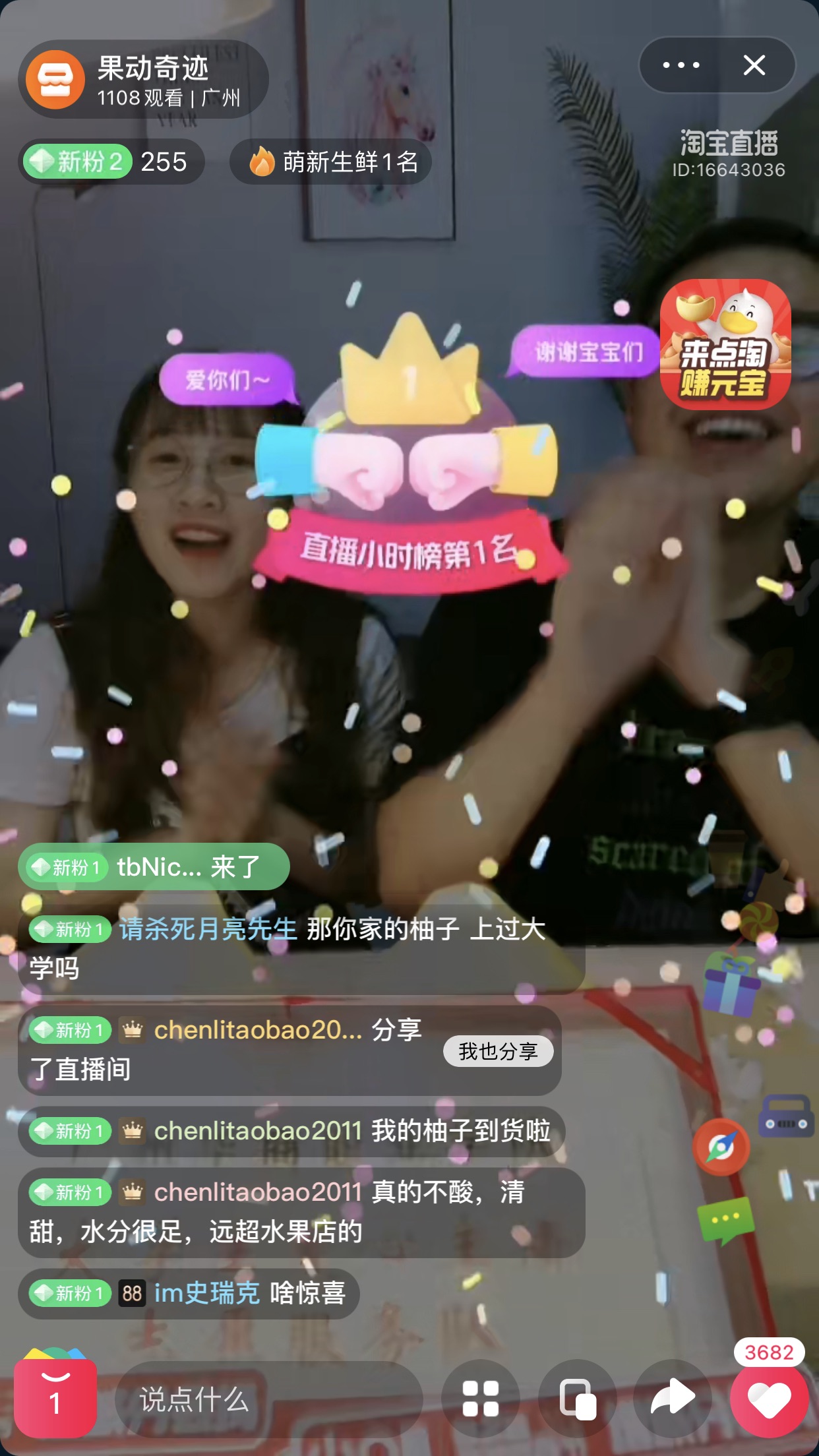Share this live stream

click(672, 1399)
